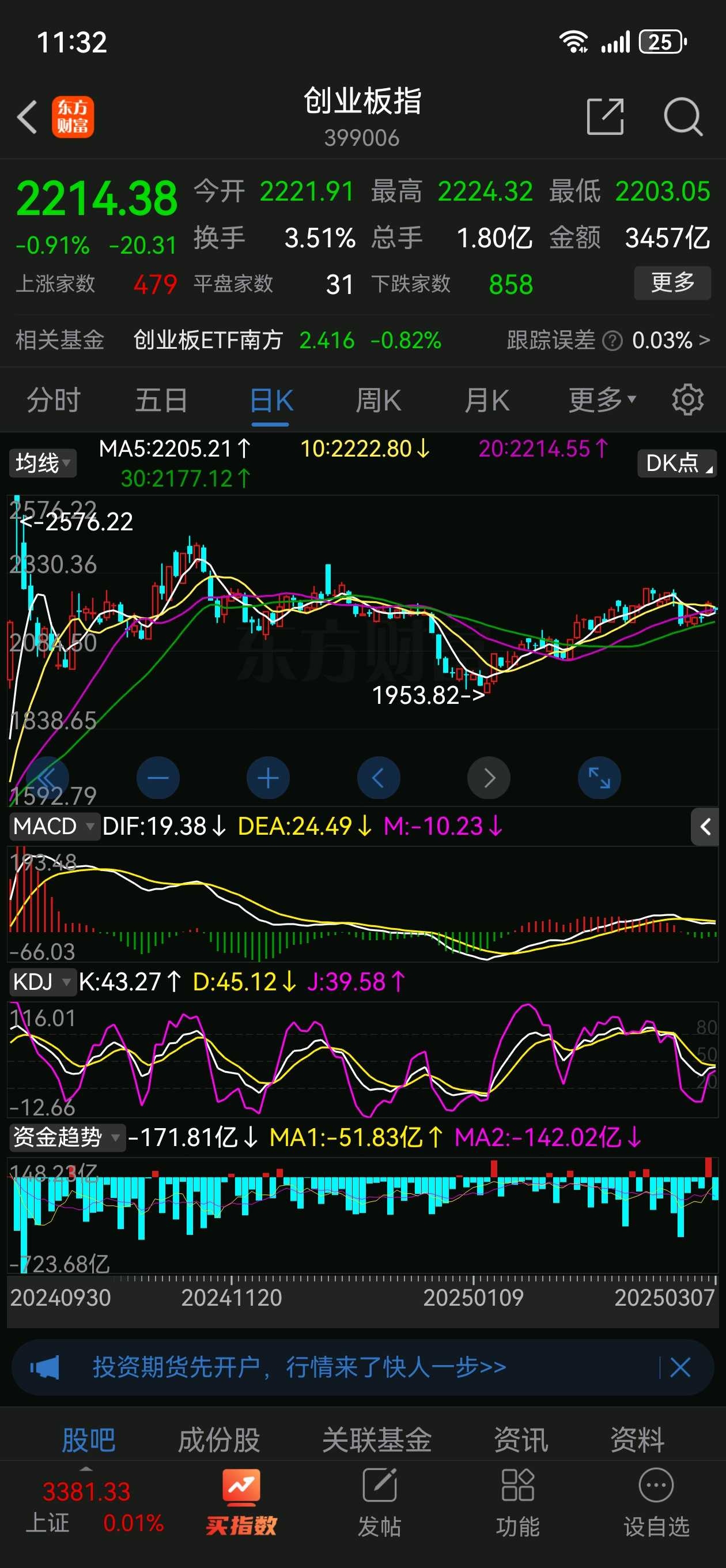Switch to the 分时 chart tab
Screen dimensions: 726x1568
coord(54,401)
